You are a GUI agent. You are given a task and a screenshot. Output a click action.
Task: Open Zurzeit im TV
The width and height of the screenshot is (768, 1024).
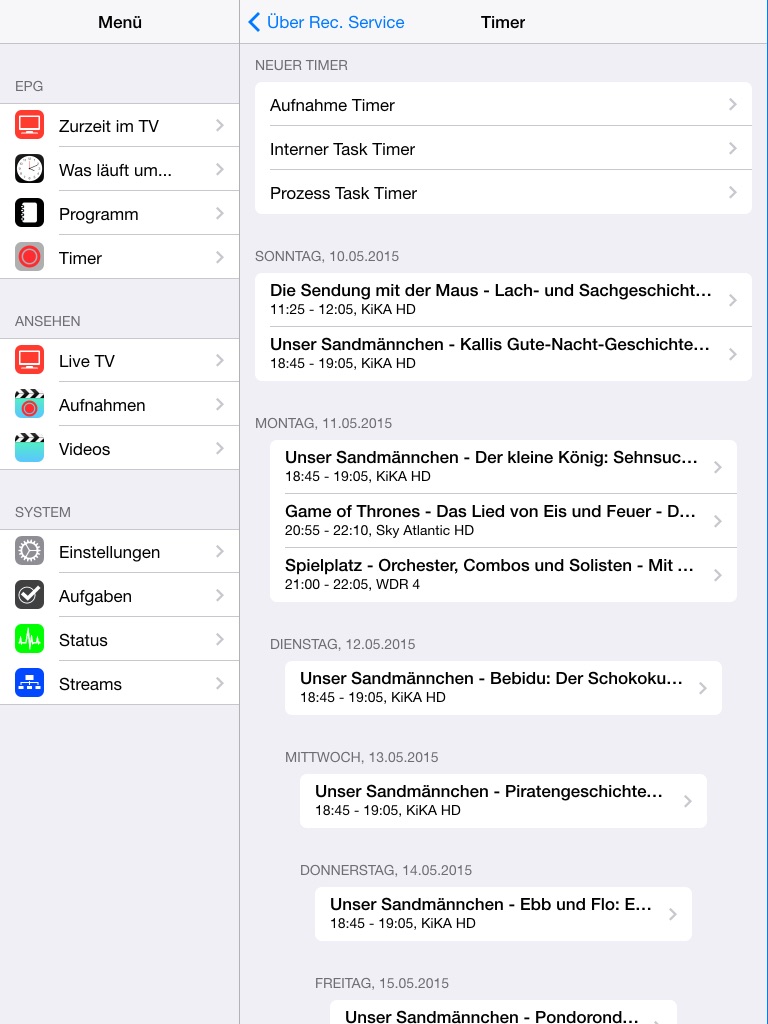click(x=120, y=126)
